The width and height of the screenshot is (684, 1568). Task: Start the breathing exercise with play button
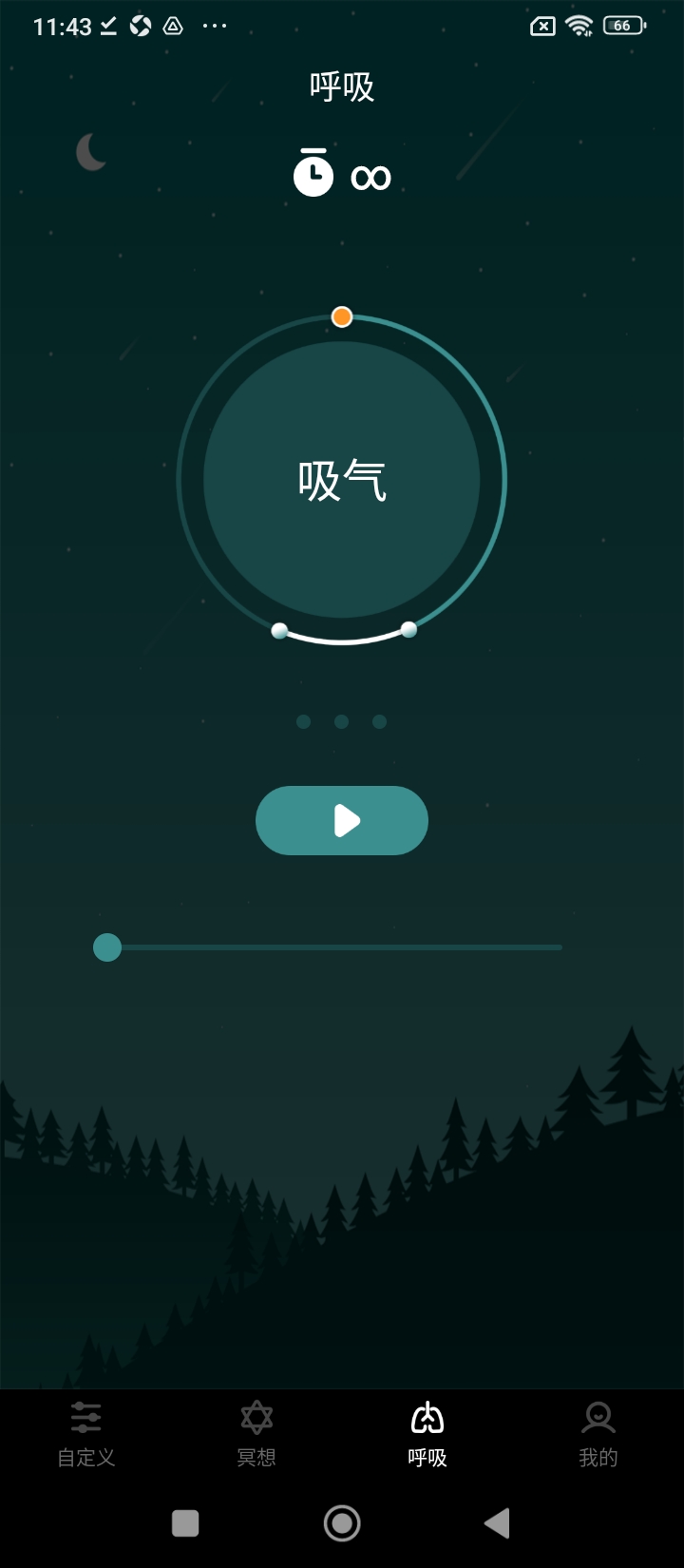[342, 820]
